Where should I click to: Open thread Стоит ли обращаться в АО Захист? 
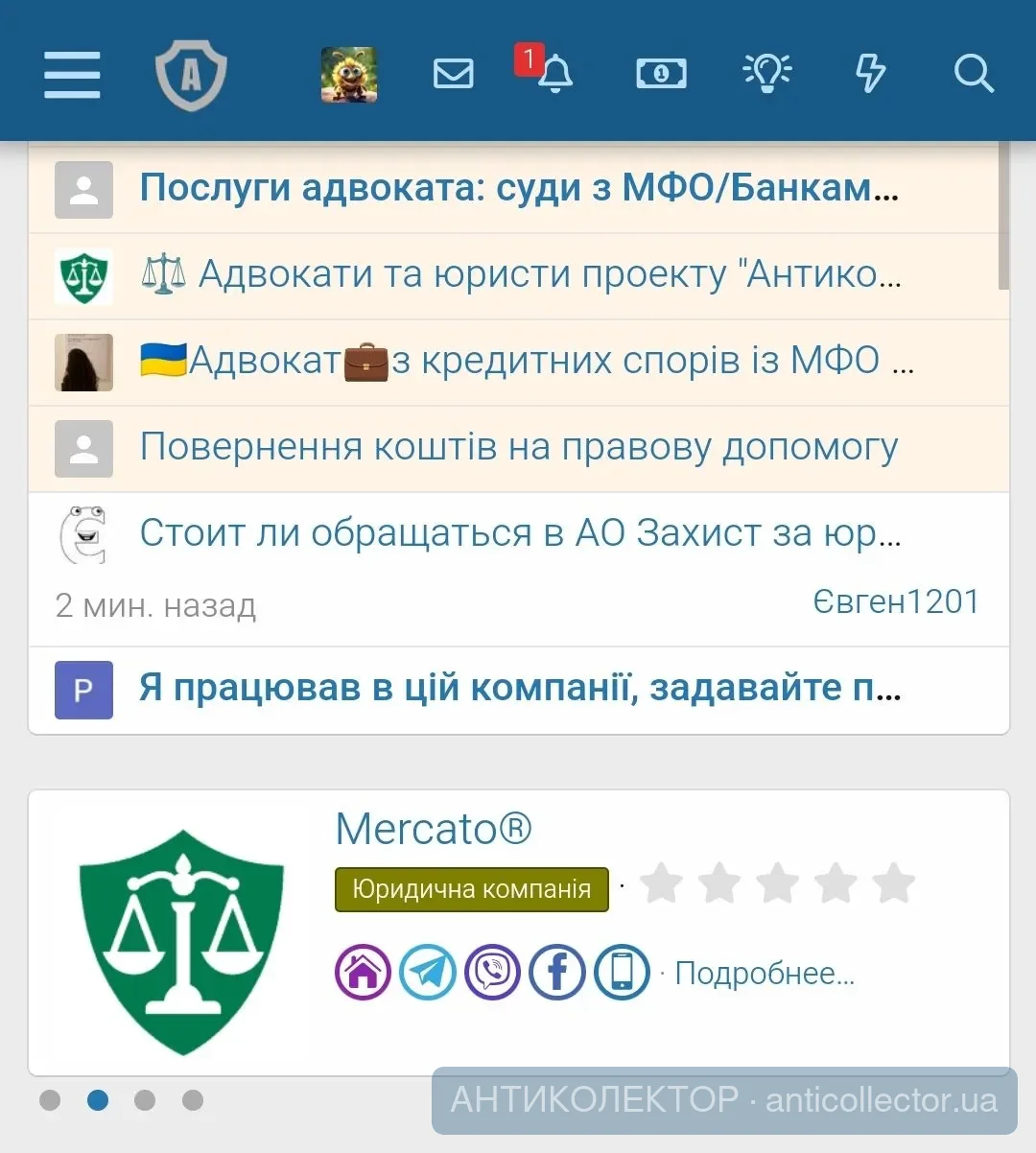coord(521,533)
